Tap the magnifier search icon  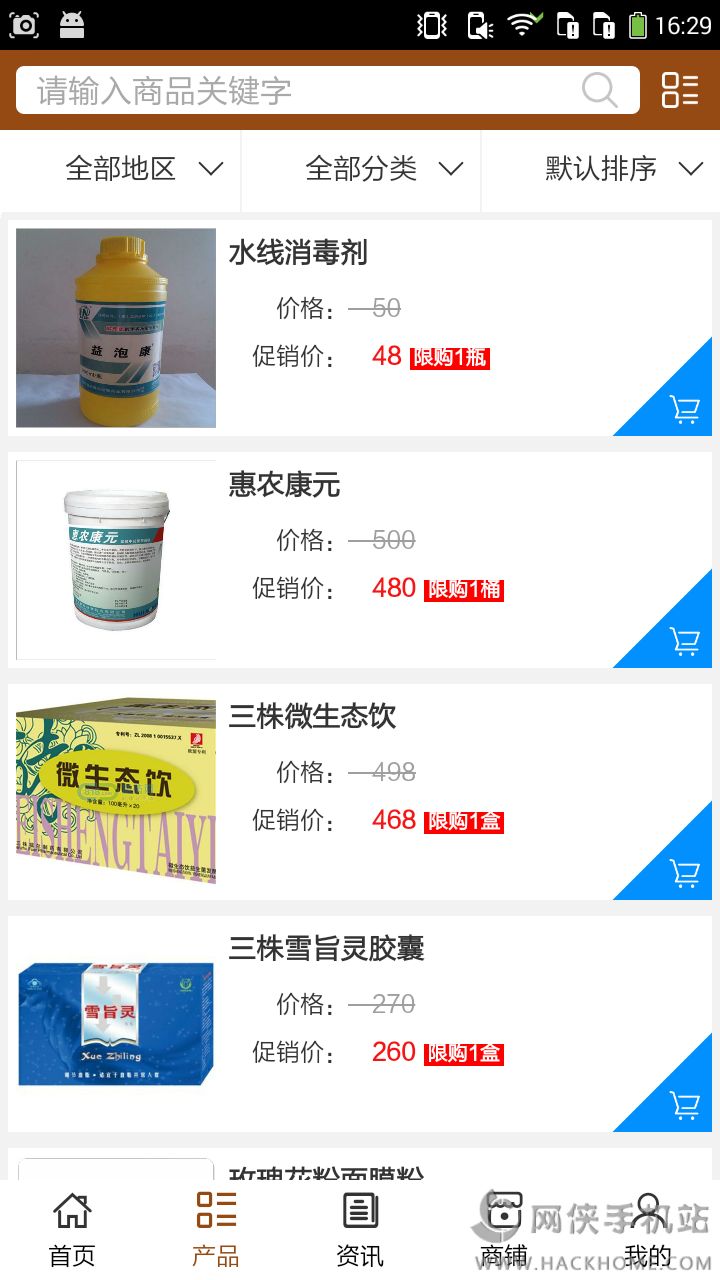point(599,91)
